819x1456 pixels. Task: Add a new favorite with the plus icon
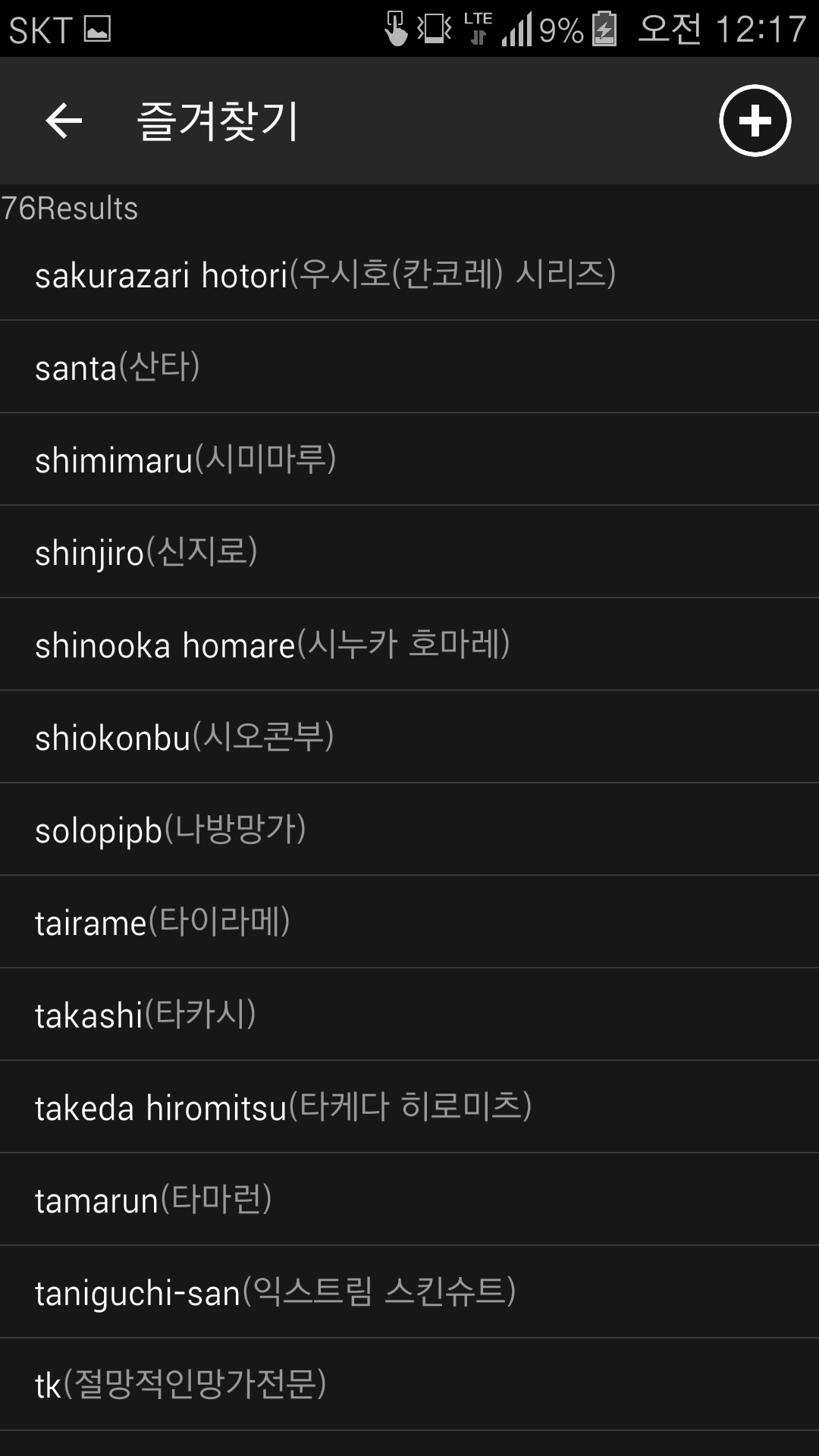tap(755, 121)
